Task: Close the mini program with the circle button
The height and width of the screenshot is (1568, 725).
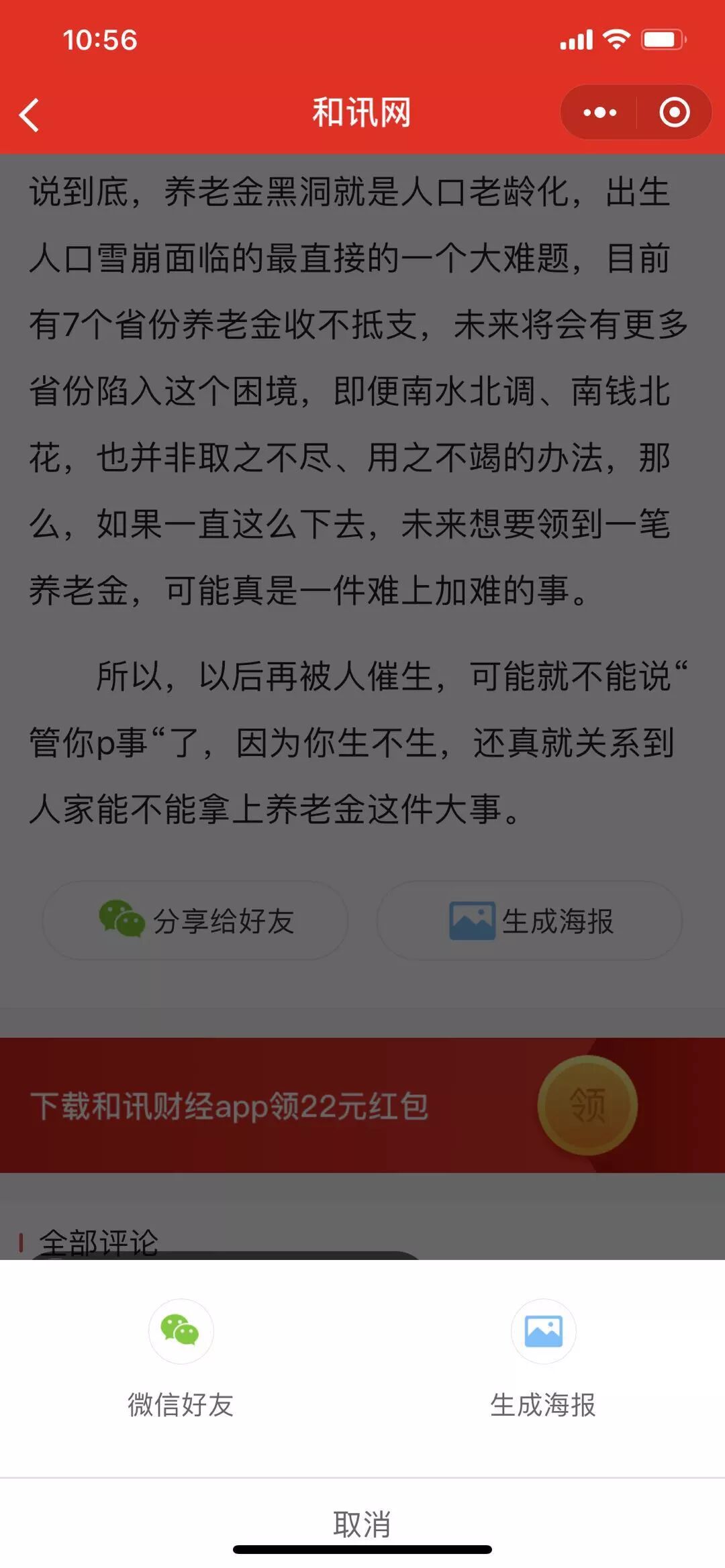Action: (674, 112)
